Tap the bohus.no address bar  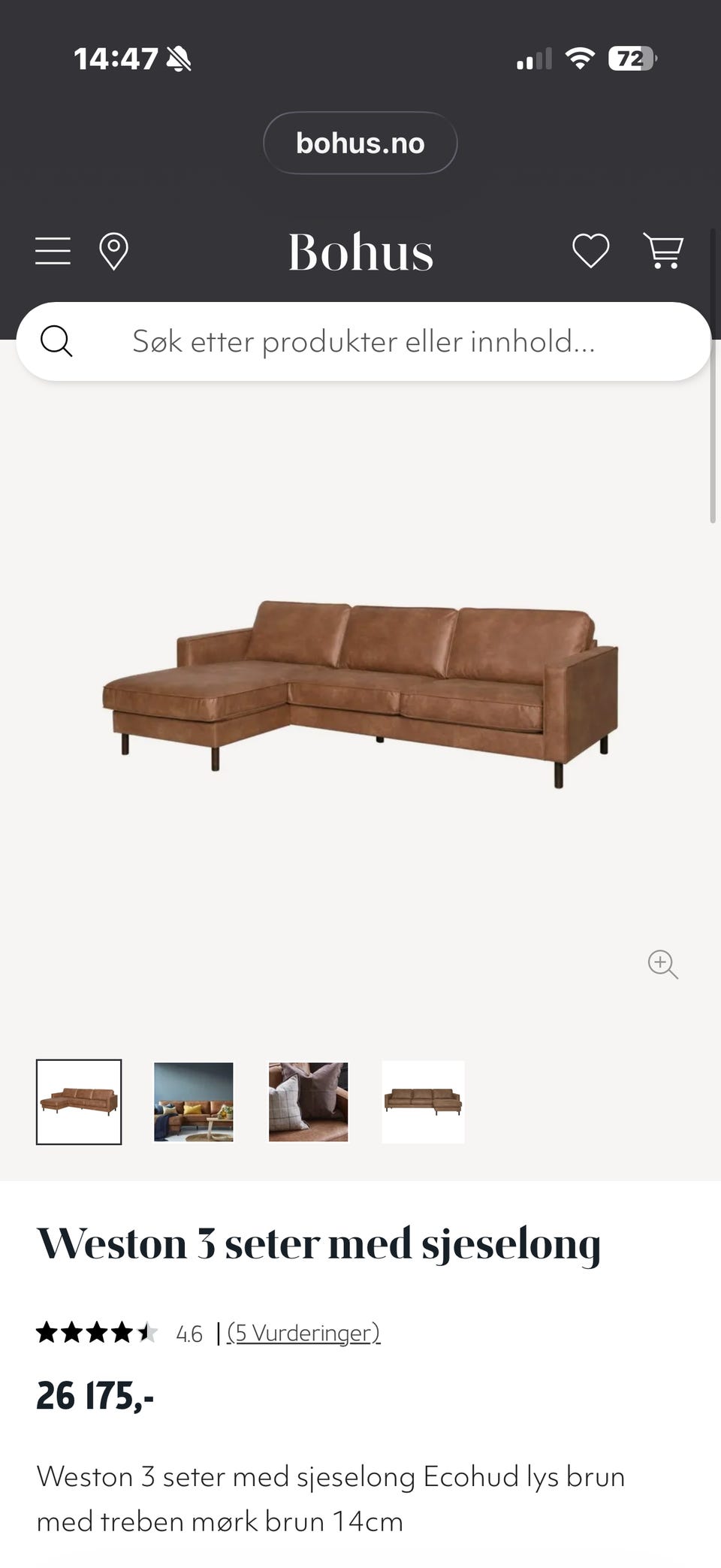360,143
